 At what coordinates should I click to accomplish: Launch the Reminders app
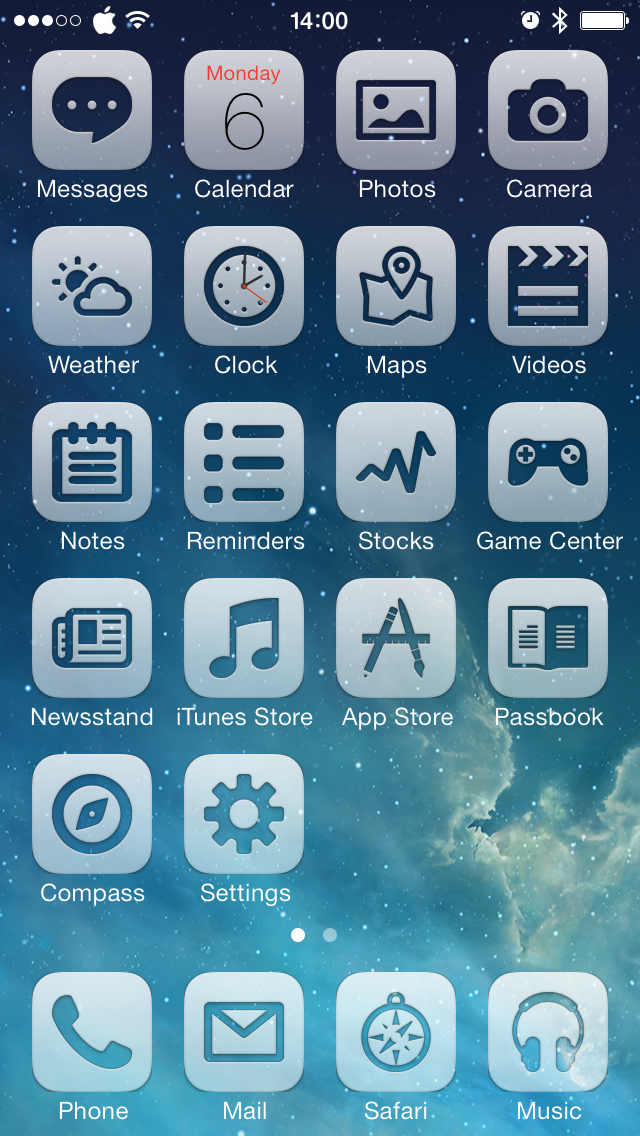click(x=244, y=462)
